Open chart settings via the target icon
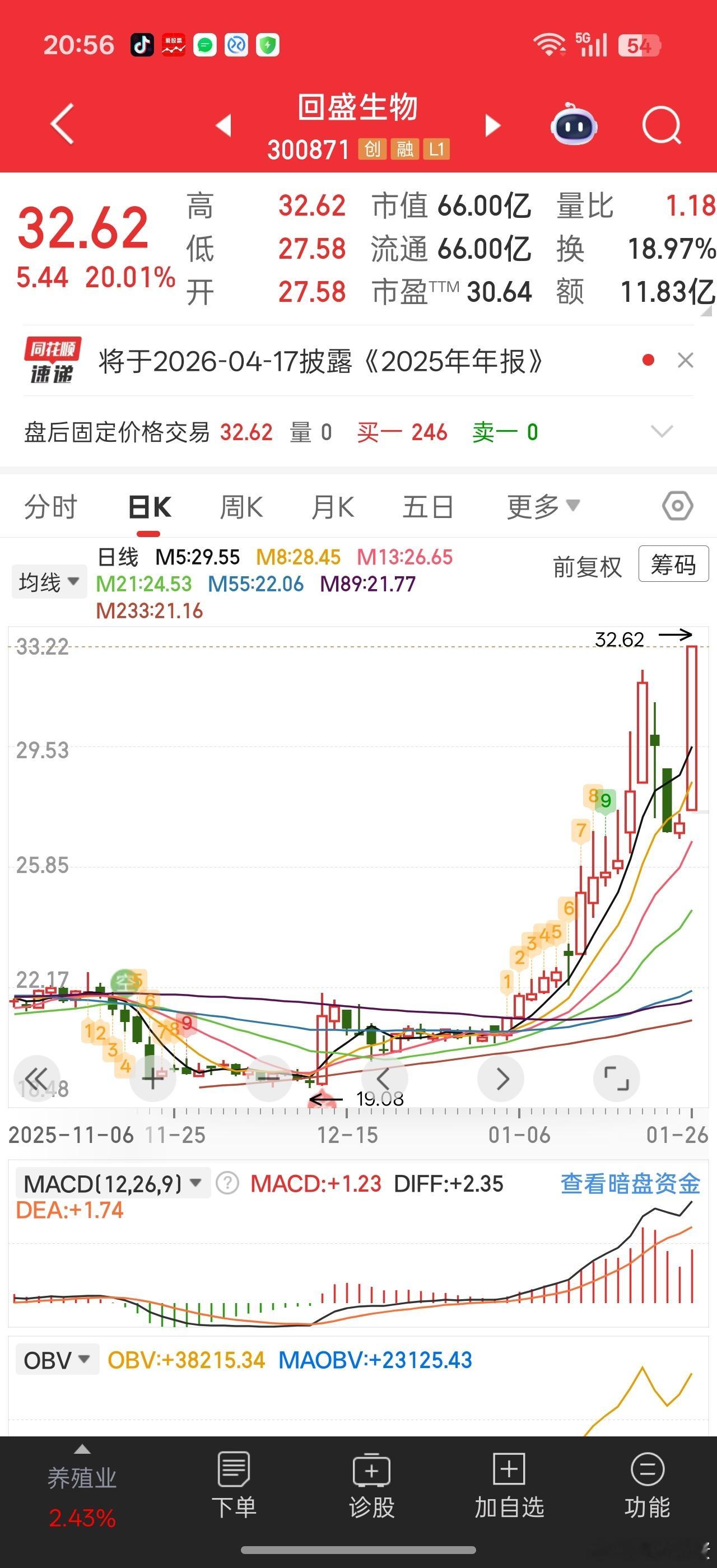The height and width of the screenshot is (1568, 717). point(677,505)
